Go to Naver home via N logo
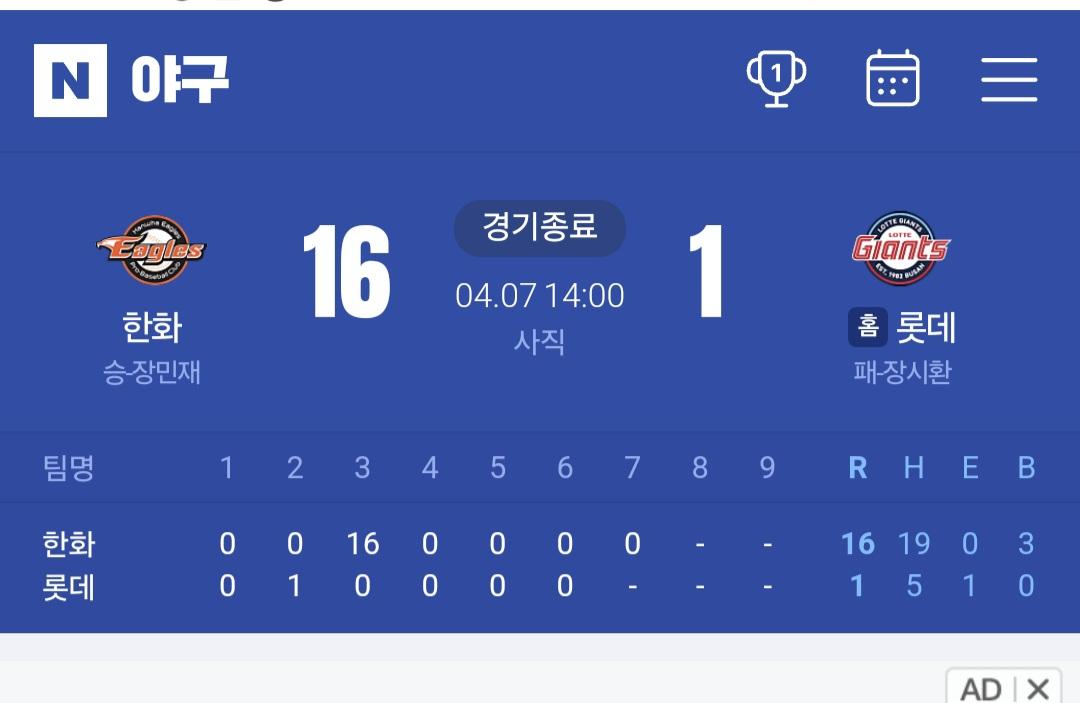Viewport: 1080px width, 703px height. click(x=70, y=80)
